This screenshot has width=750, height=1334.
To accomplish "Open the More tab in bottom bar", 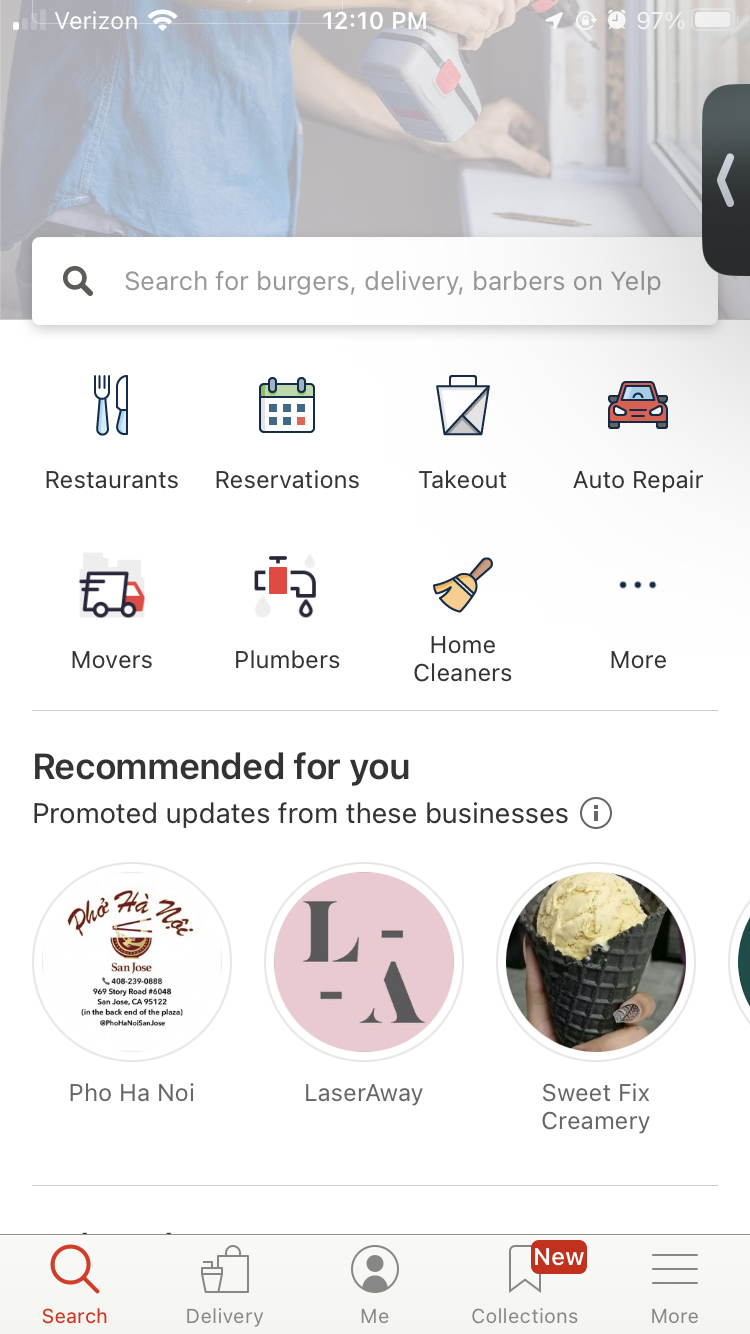I will click(675, 1284).
